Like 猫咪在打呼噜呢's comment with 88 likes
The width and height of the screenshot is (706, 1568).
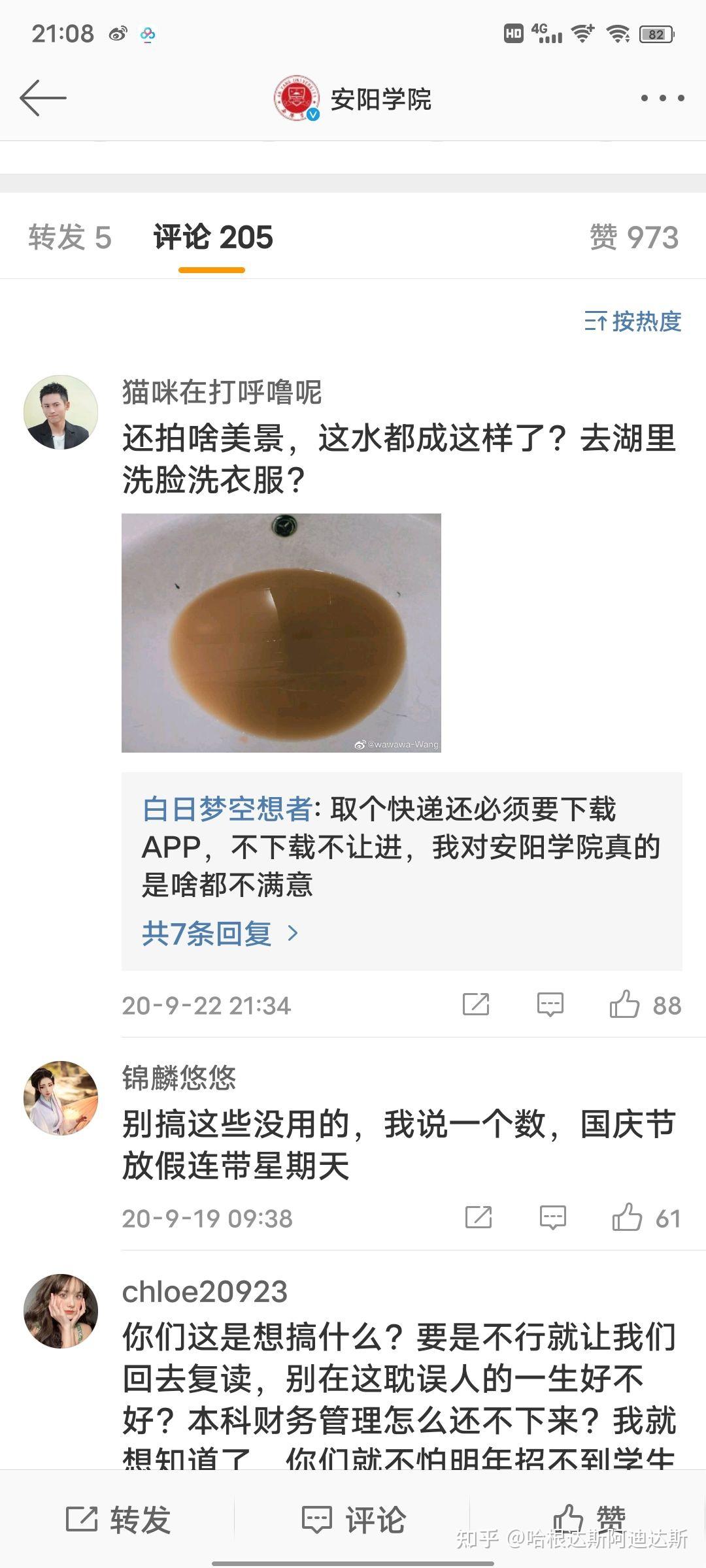(x=625, y=1004)
